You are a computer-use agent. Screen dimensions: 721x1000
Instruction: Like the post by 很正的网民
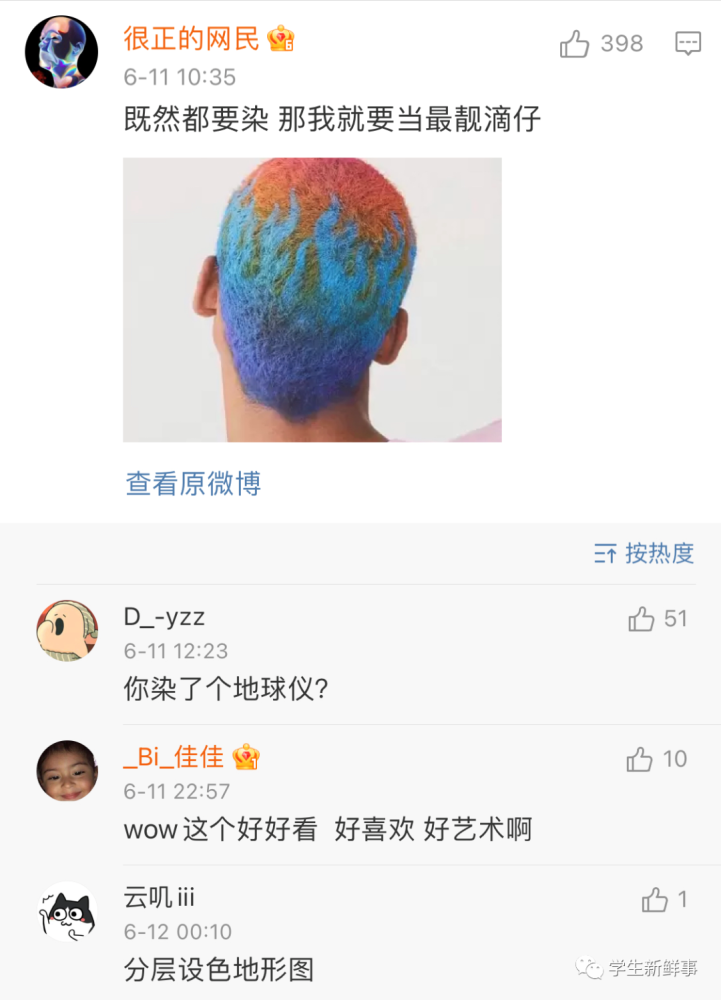[576, 44]
